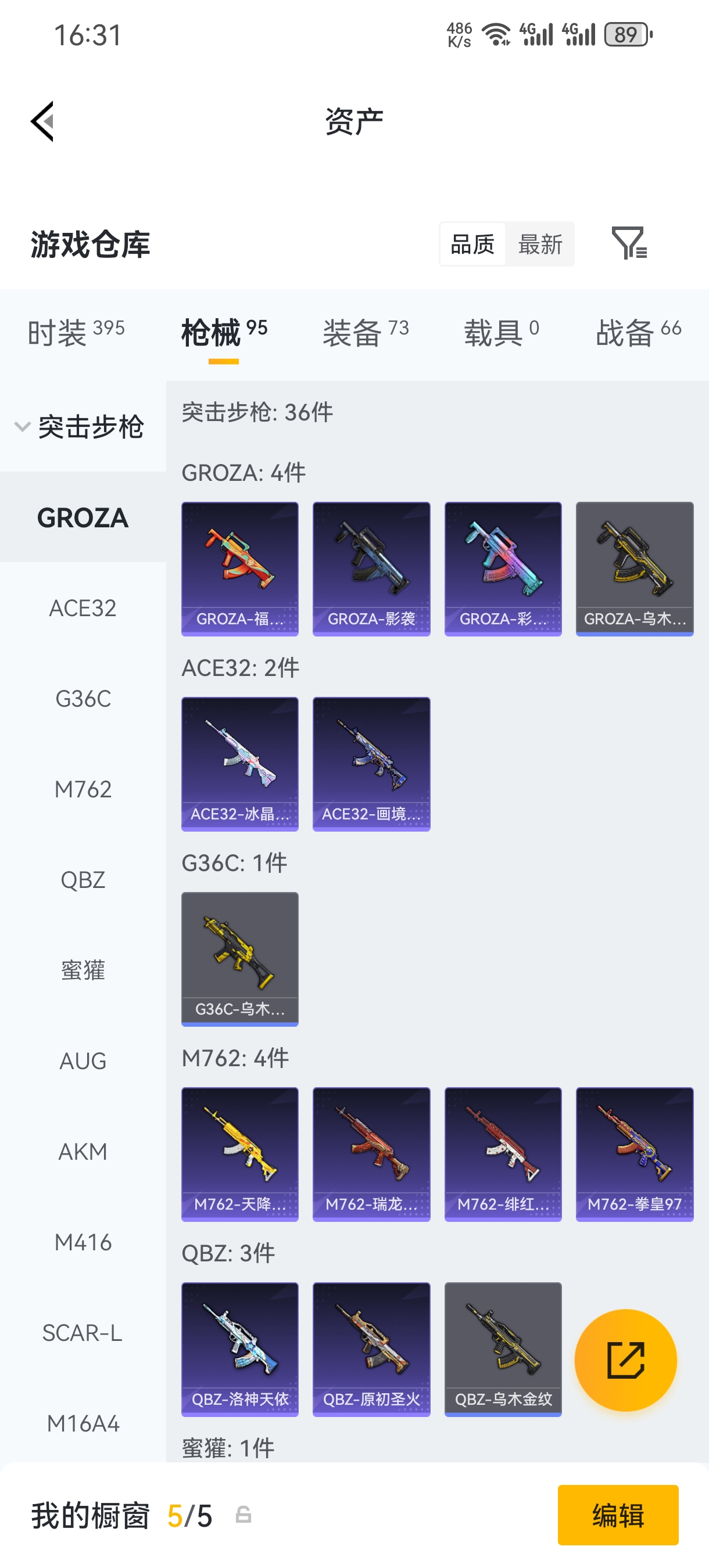Open the filter icon next to 最新
The image size is (709, 1568).
click(x=629, y=243)
